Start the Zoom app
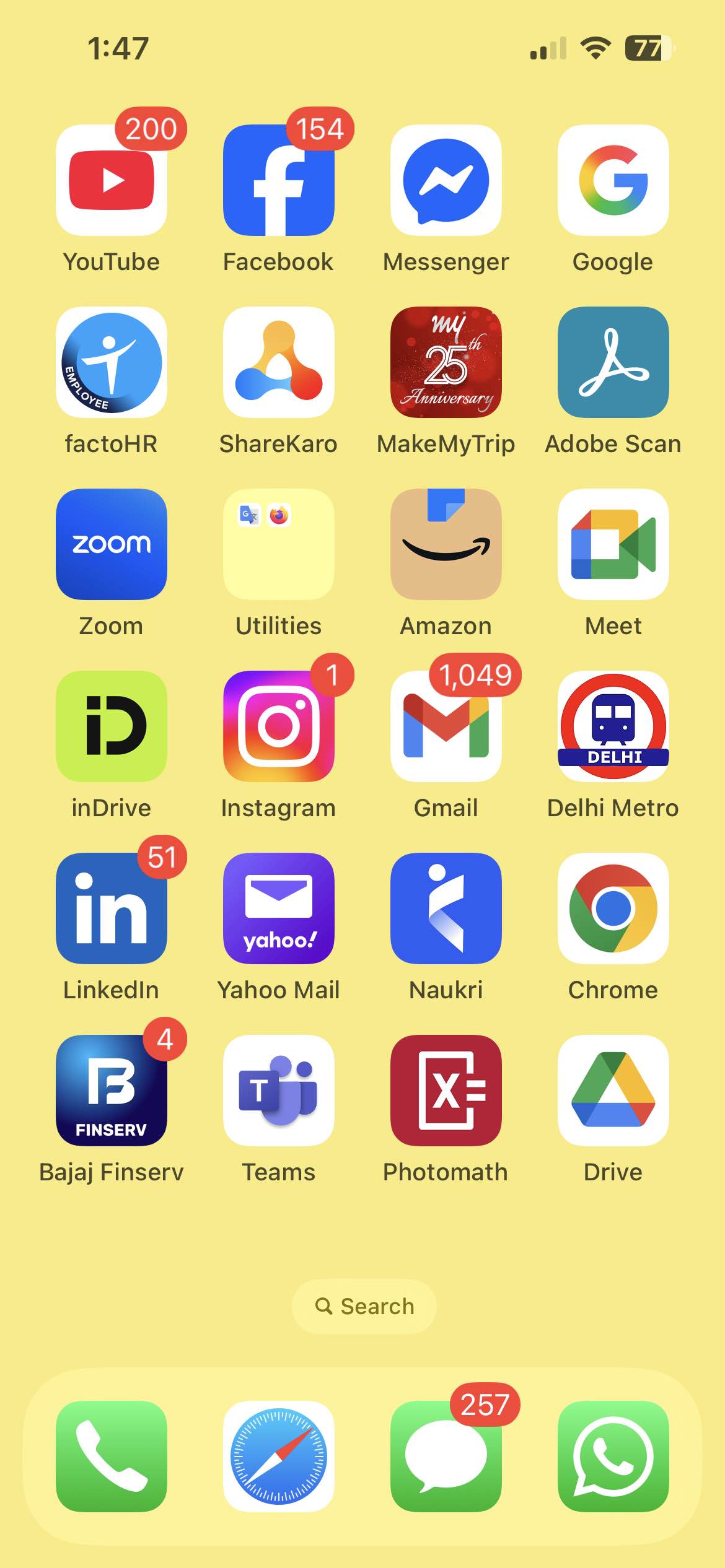The image size is (725, 1568). [x=112, y=544]
